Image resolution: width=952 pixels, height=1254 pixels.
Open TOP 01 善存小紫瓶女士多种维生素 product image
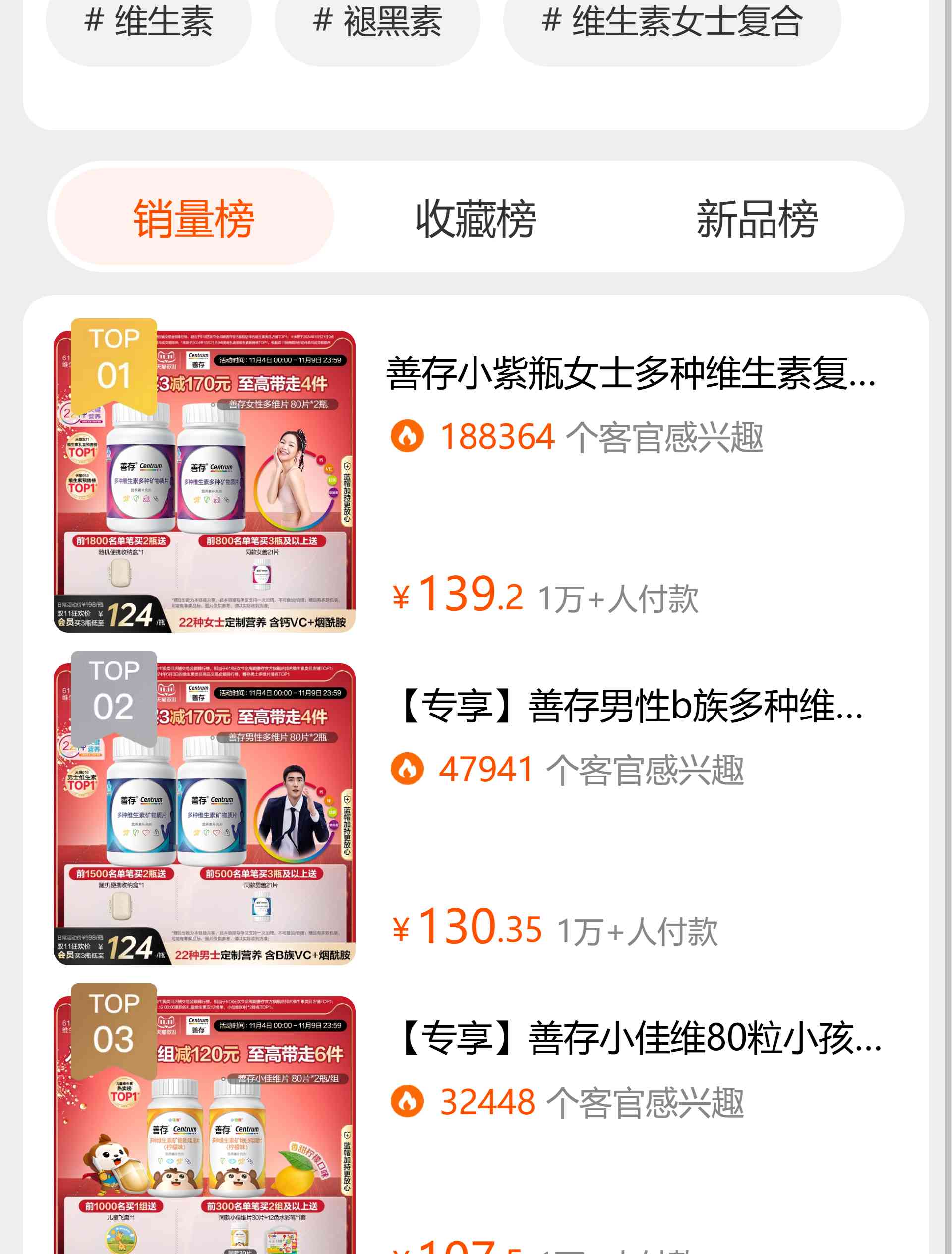click(204, 481)
